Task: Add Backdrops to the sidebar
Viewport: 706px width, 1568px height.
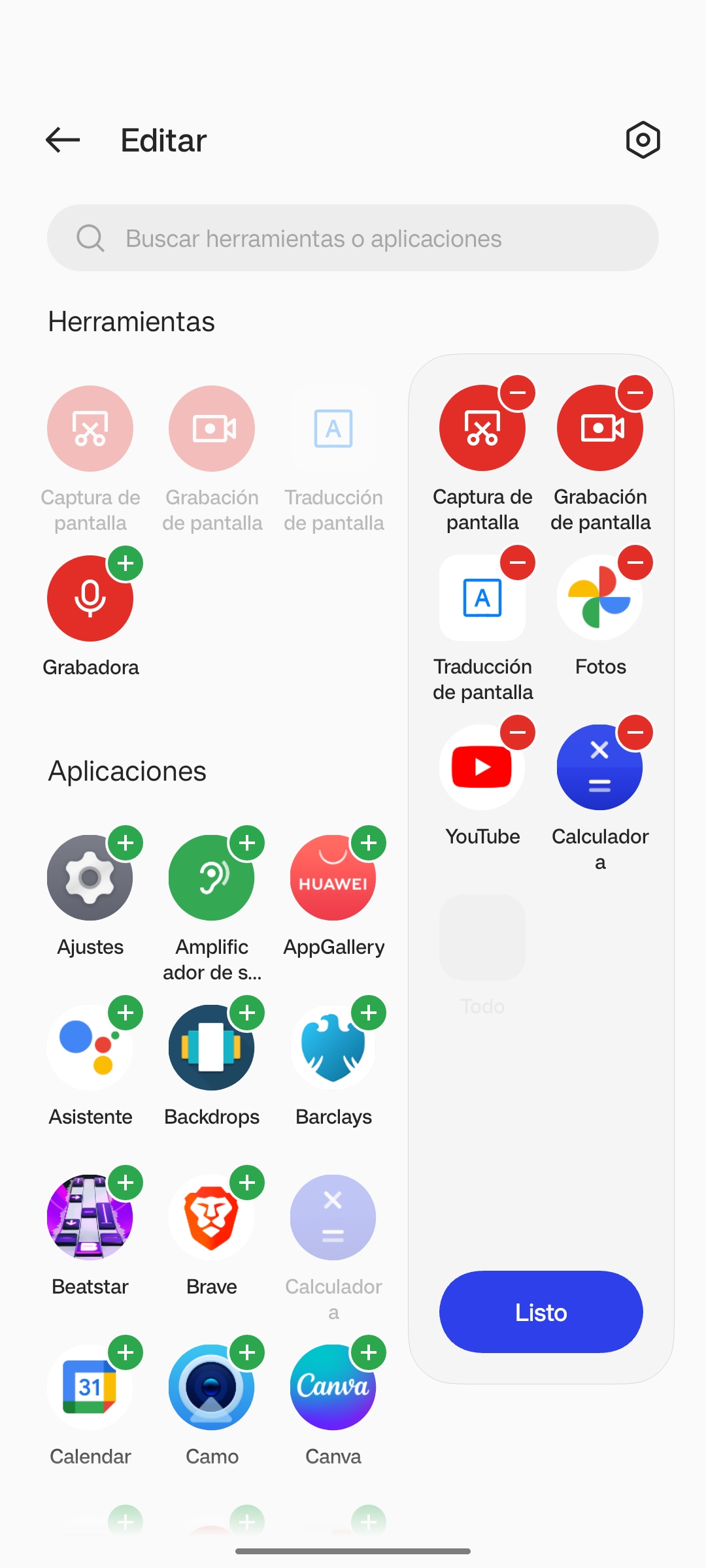Action: tap(247, 1013)
